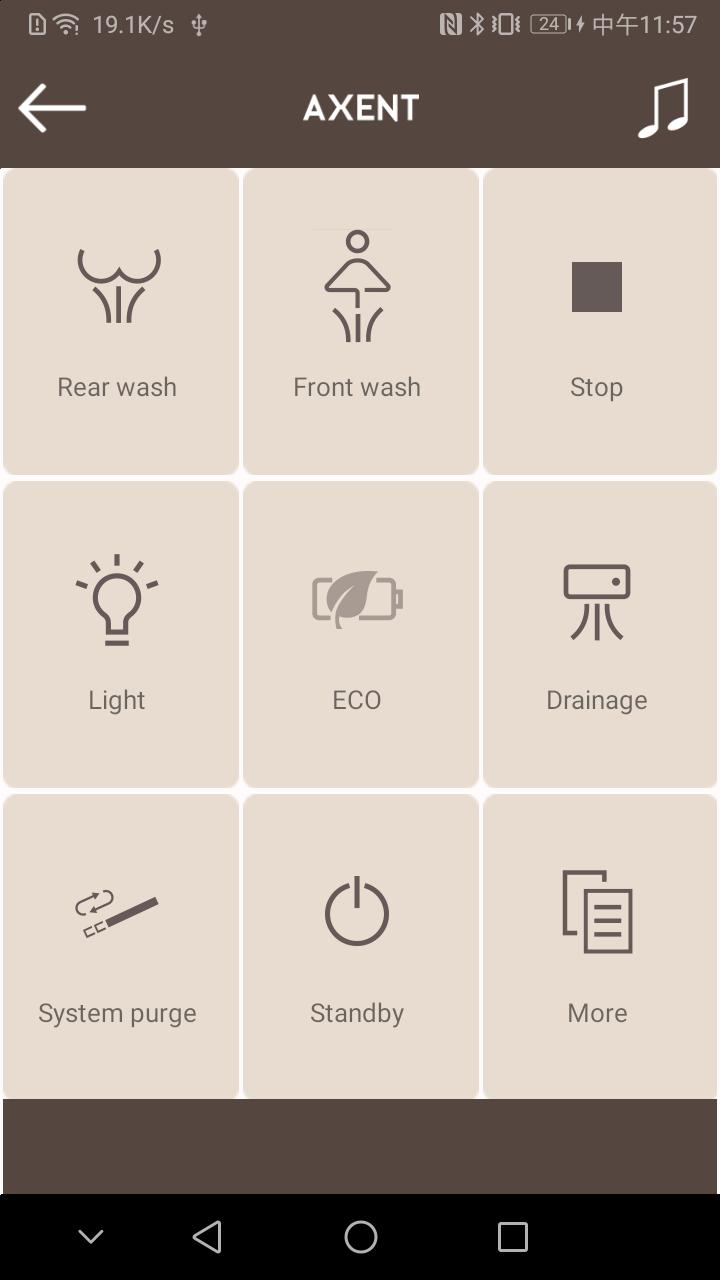Go back using the top-left arrow
This screenshot has width=720, height=1280.
(x=52, y=108)
